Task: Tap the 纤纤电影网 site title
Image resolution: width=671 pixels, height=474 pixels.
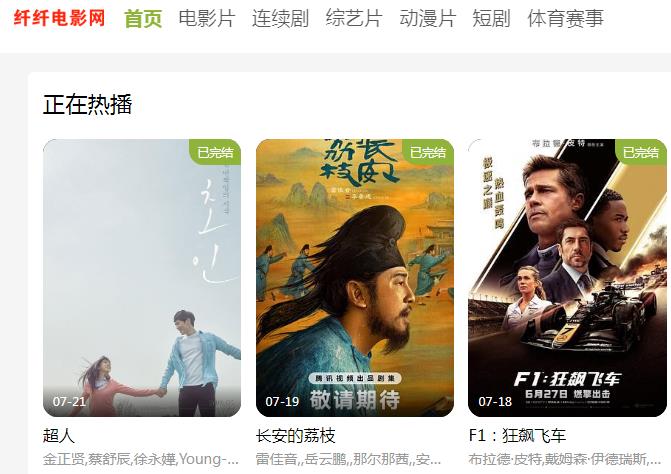Action: click(x=59, y=19)
